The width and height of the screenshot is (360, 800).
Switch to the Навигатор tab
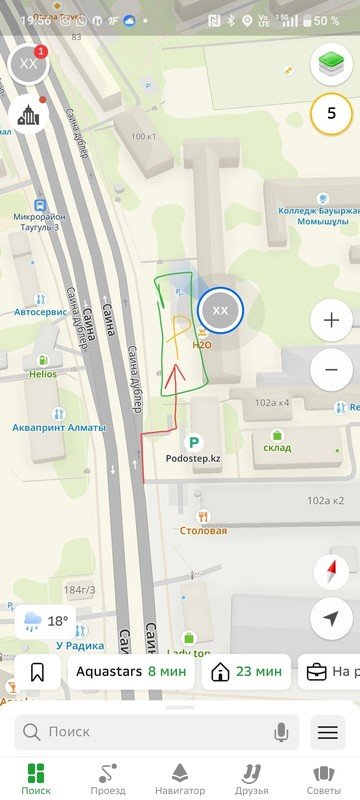pos(180,779)
